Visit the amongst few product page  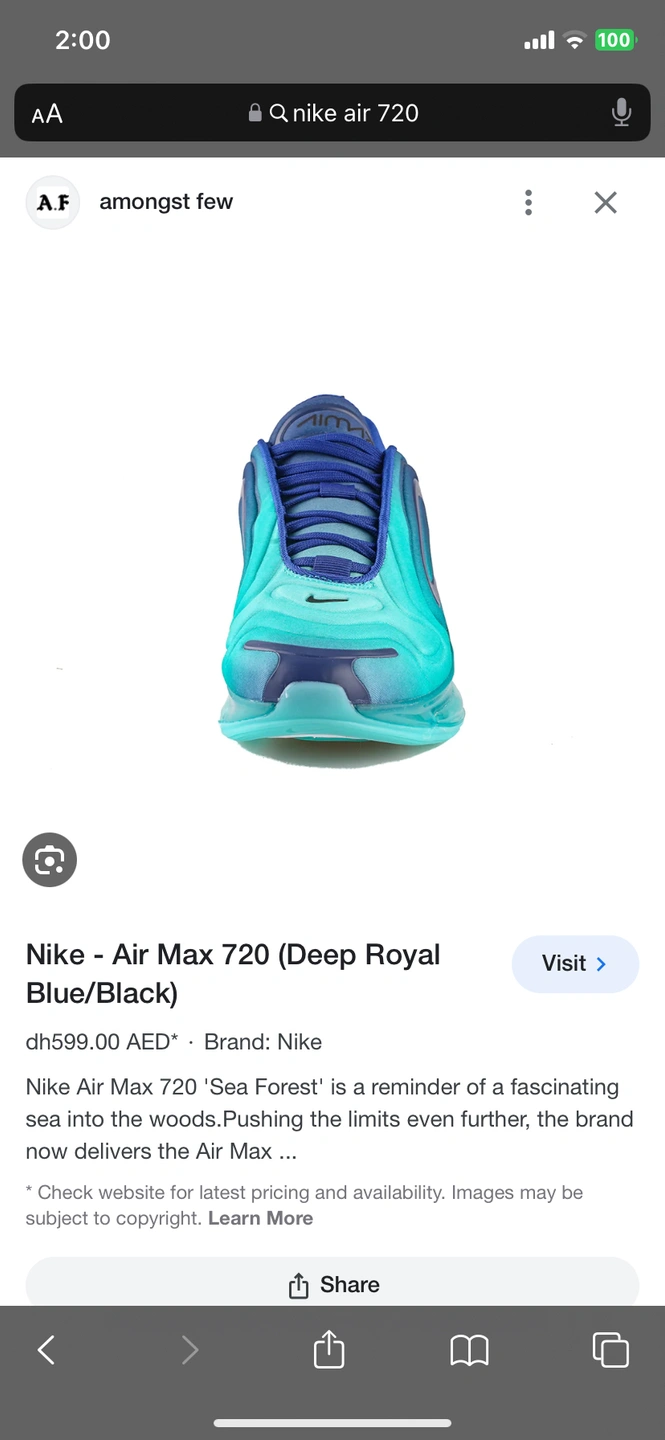[x=574, y=964]
